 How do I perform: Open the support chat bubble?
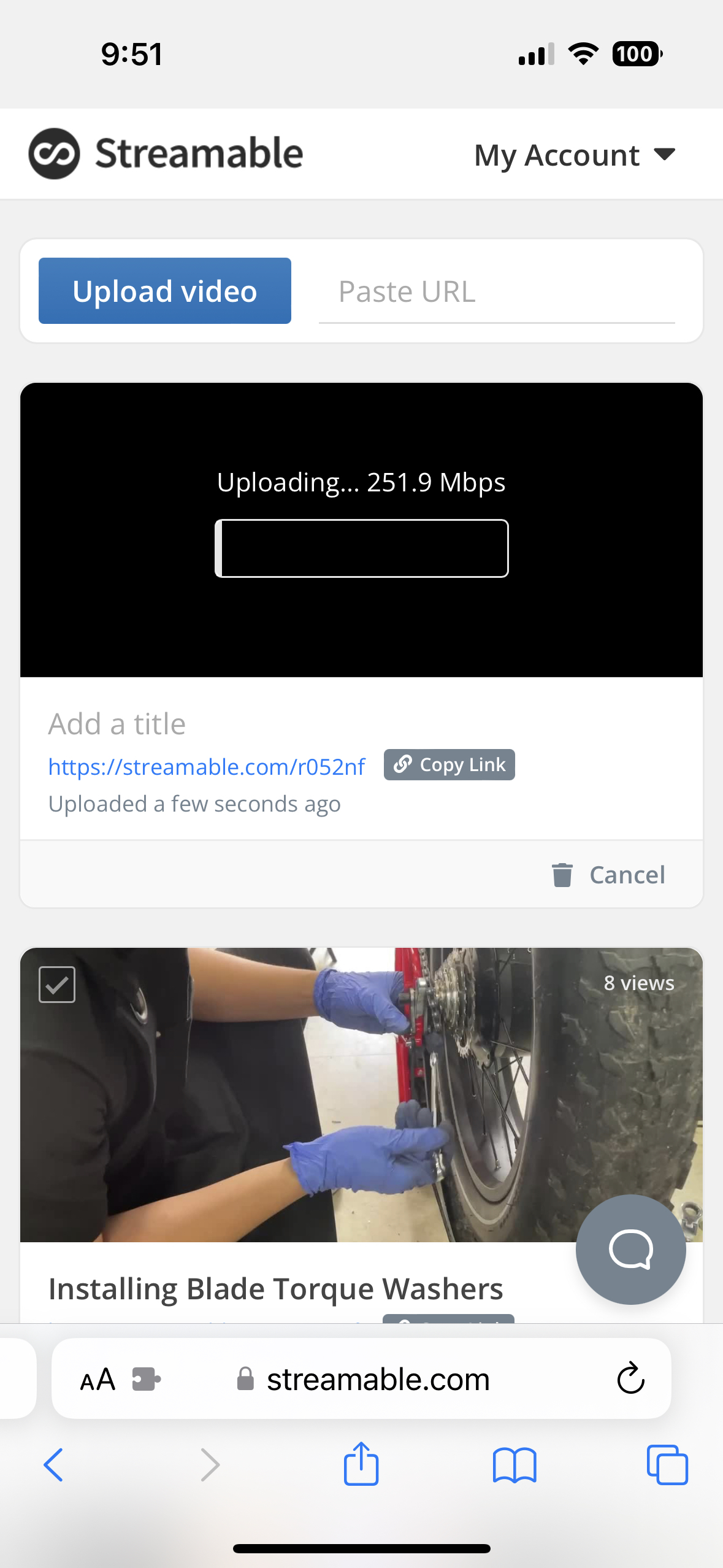[630, 1249]
